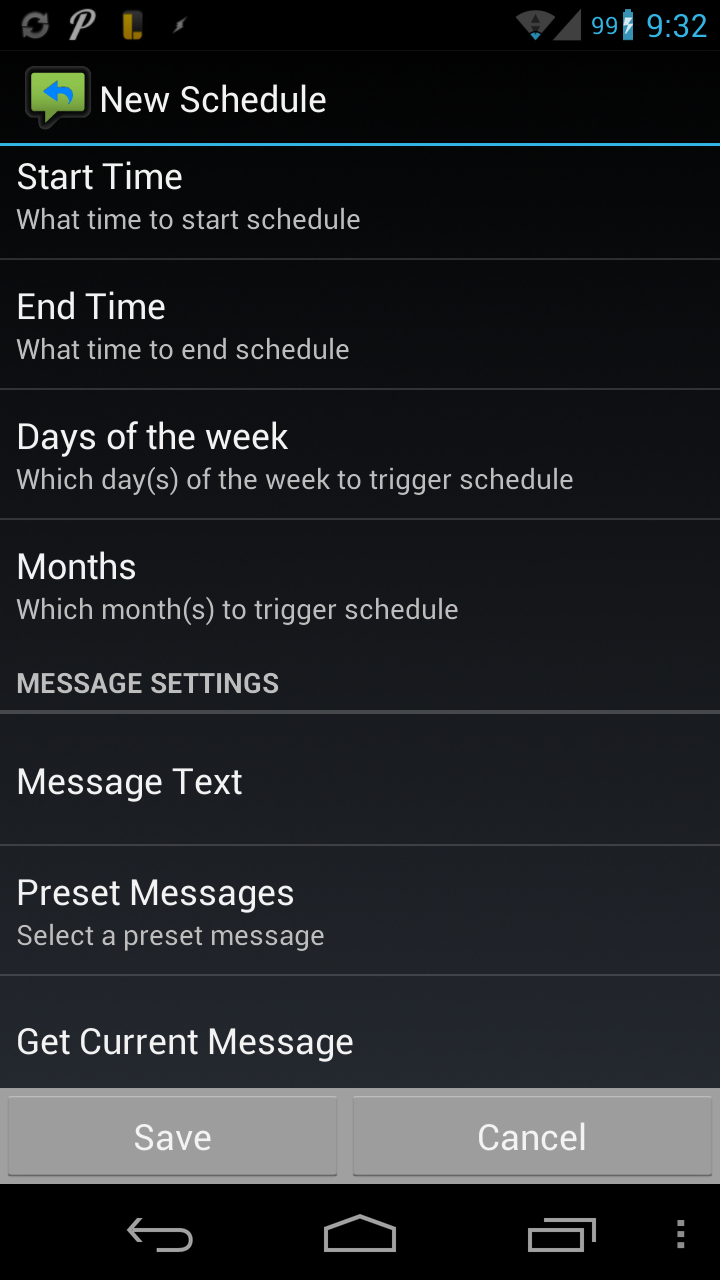Screen dimensions: 720x1280
Task: Edit the Message Text
Action: [360, 782]
